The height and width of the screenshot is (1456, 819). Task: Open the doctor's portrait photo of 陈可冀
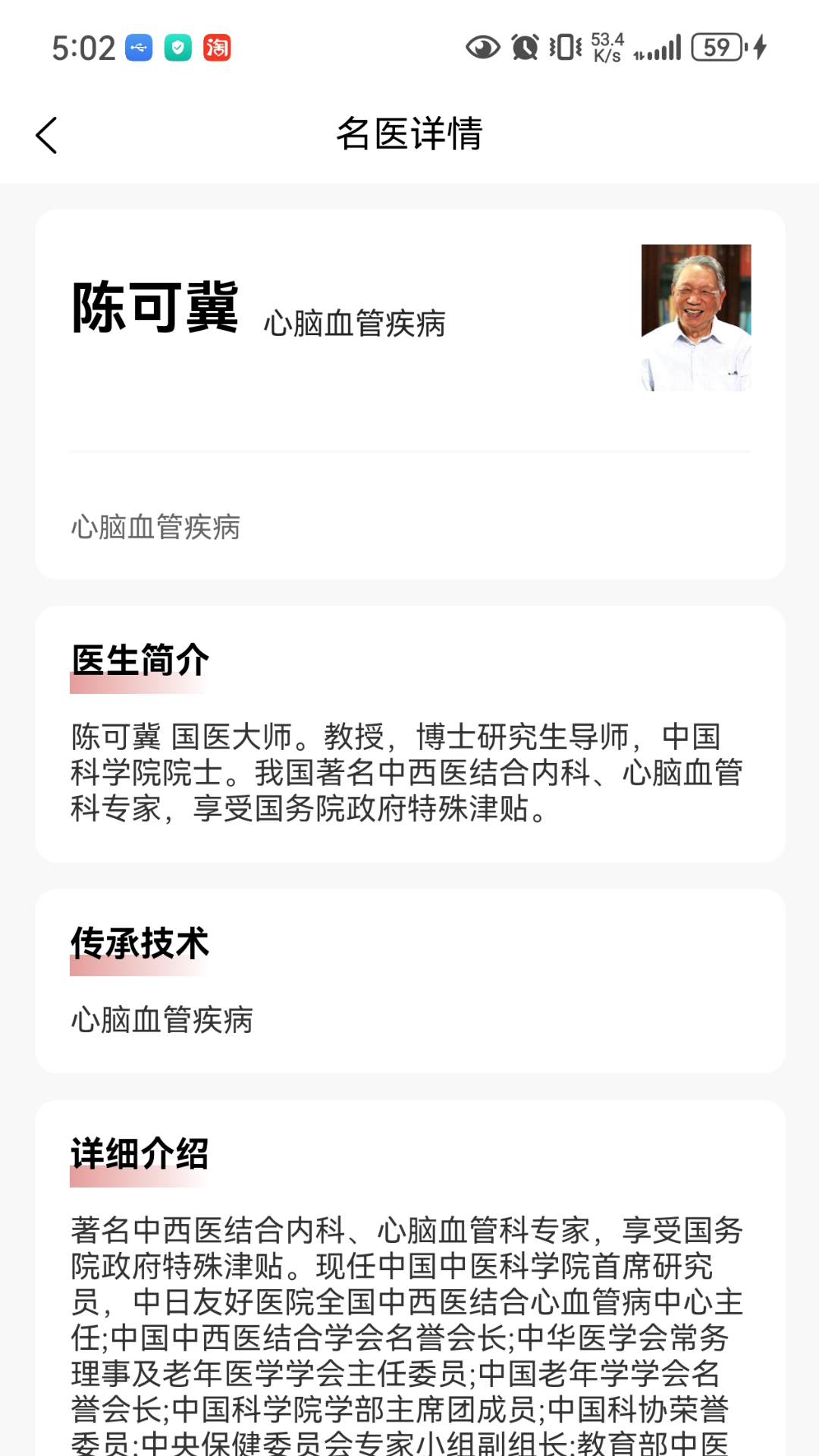(695, 317)
